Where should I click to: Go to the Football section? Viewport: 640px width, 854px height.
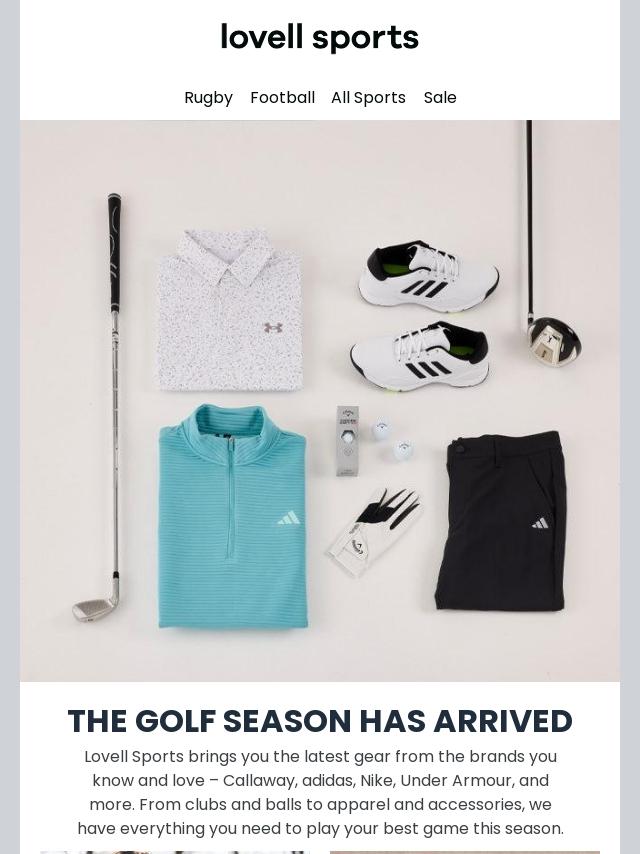(282, 98)
